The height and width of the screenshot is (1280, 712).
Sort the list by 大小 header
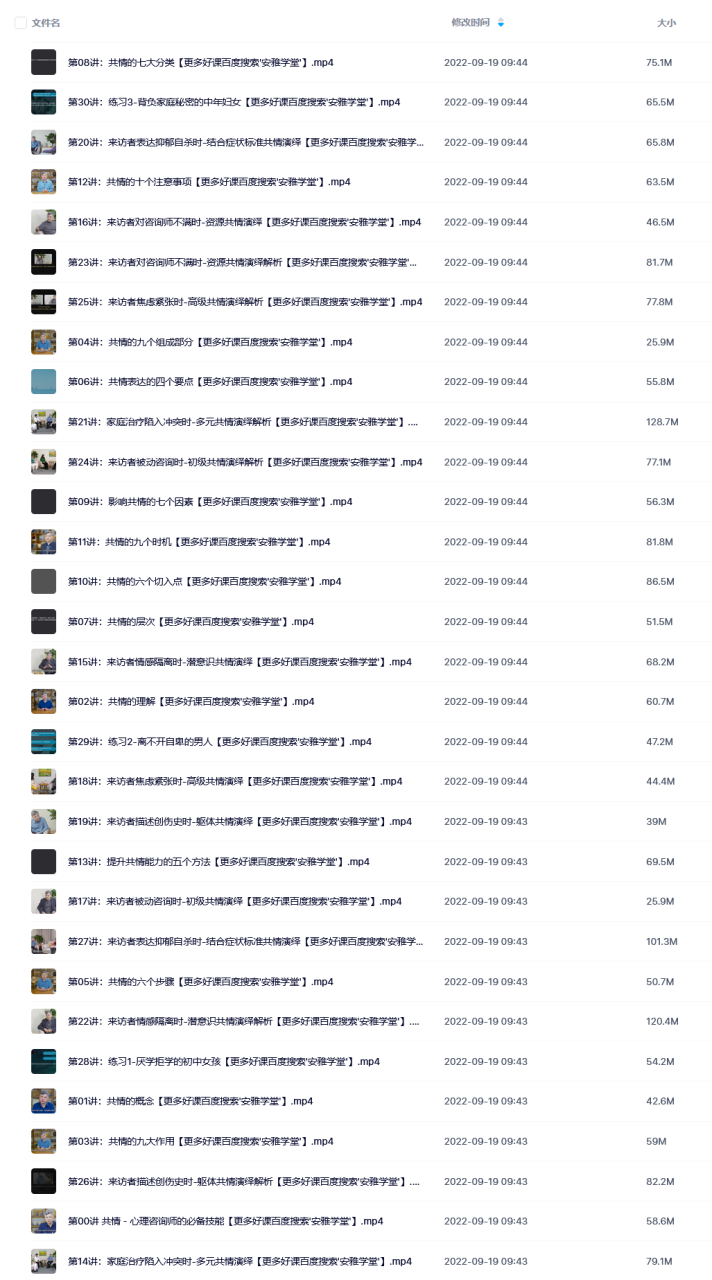tap(666, 22)
